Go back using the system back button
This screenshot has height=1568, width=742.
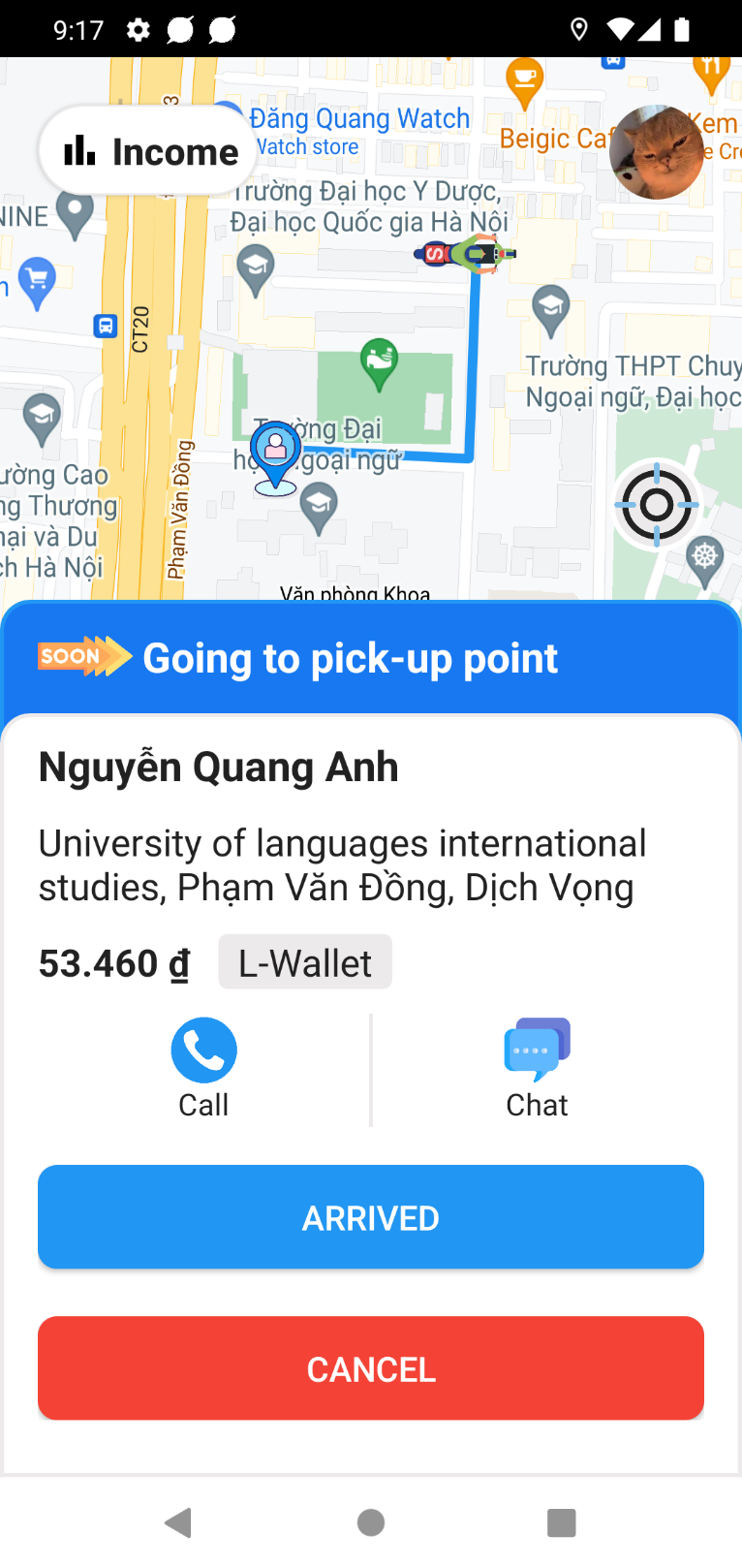pos(178,1522)
